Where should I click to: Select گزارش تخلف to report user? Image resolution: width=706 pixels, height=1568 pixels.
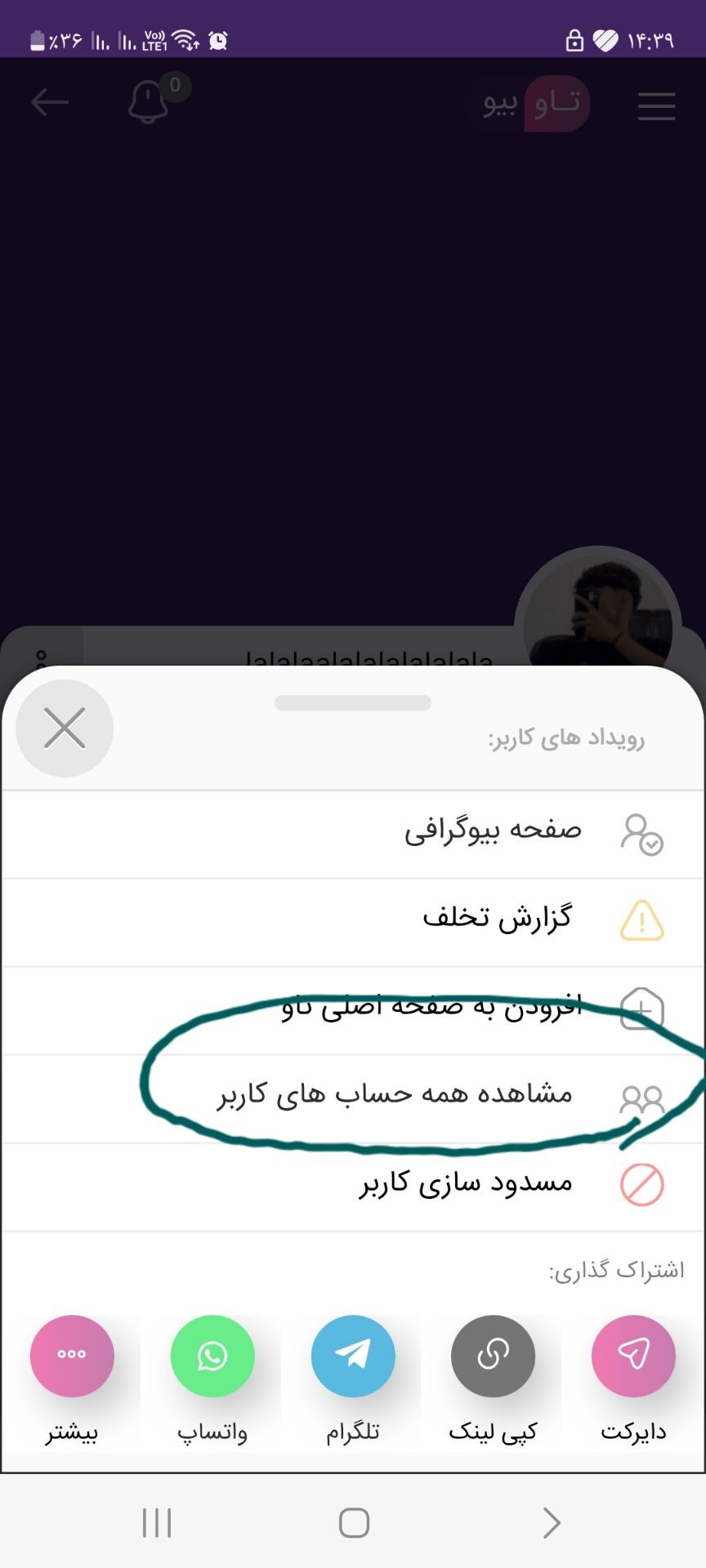pyautogui.click(x=353, y=922)
